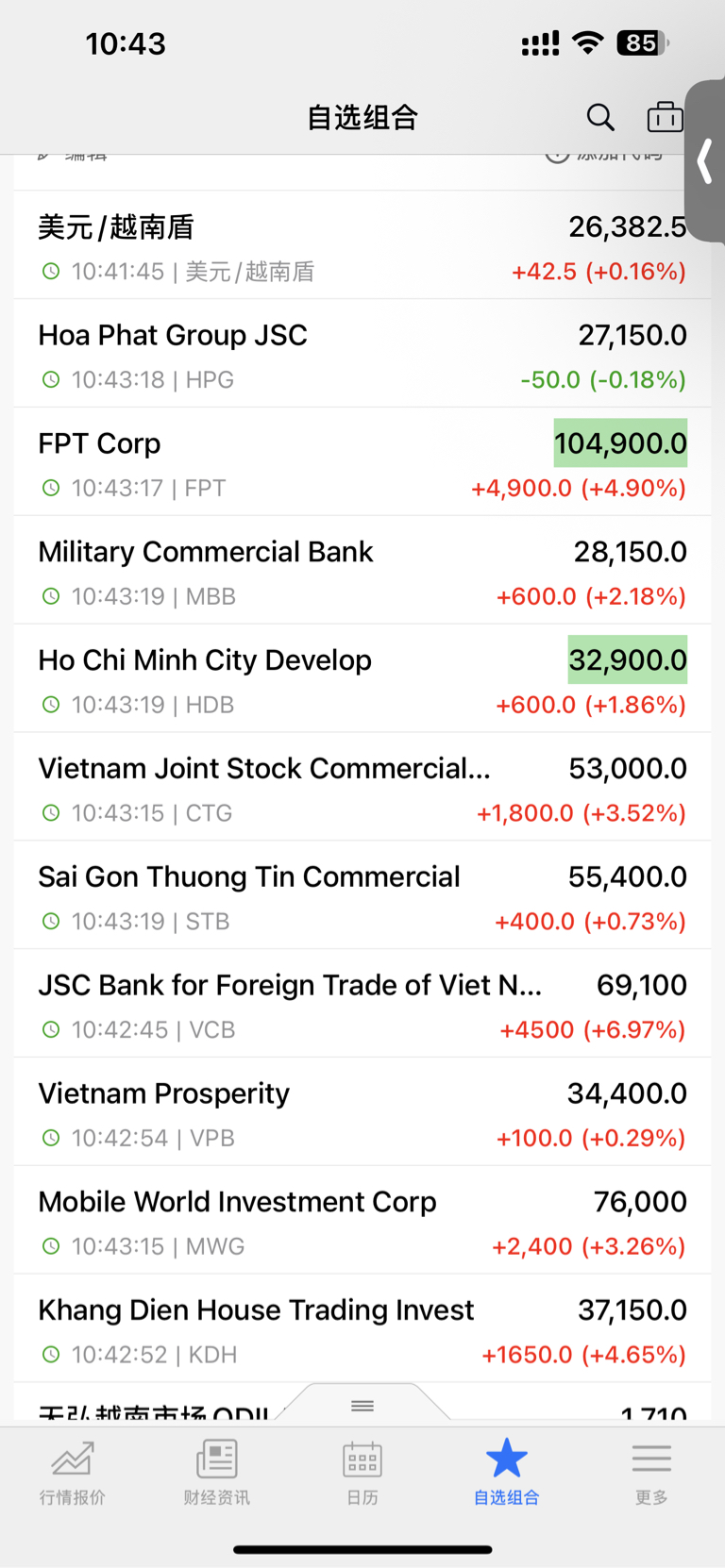This screenshot has width=725, height=1568.
Task: Open Military Commercial Bank MBB row
Action: pos(362,571)
